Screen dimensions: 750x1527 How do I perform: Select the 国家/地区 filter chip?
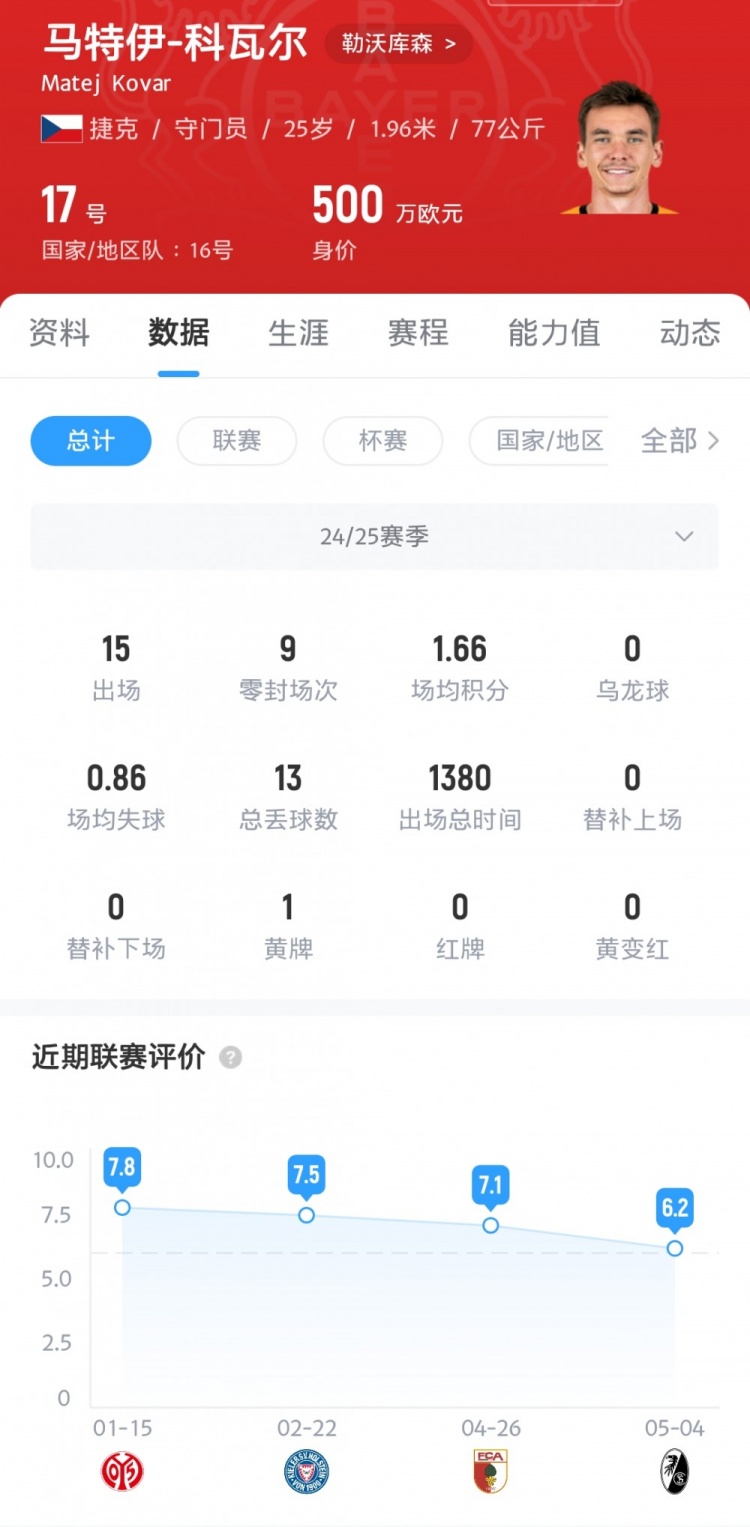click(550, 441)
